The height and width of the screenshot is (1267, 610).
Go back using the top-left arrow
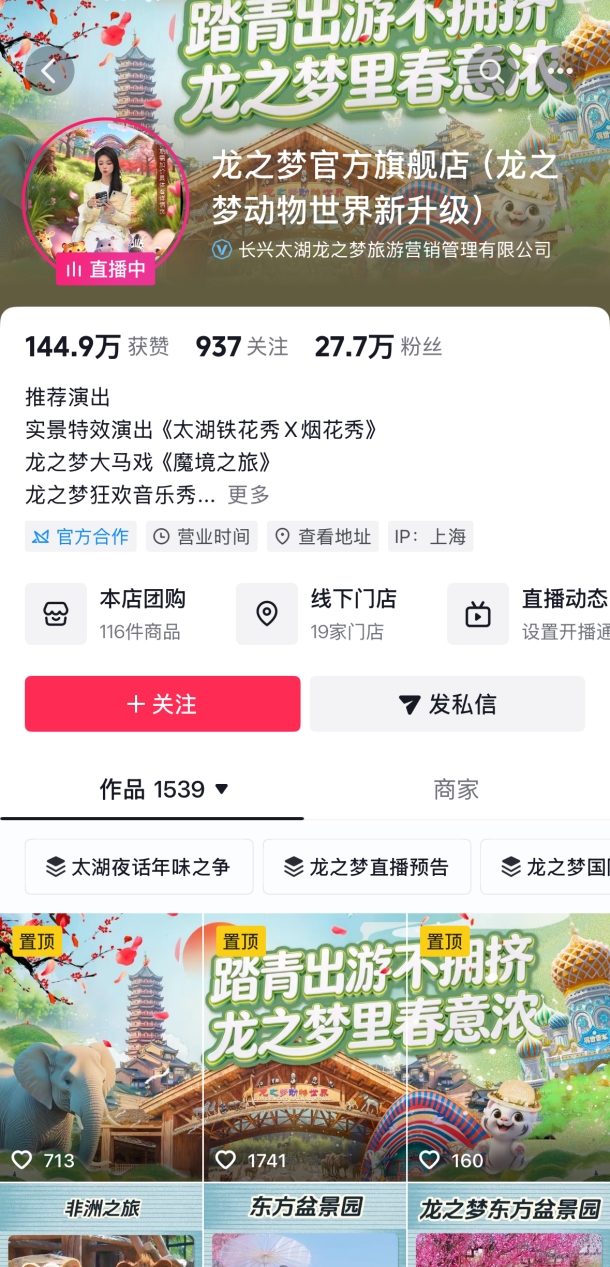point(49,71)
